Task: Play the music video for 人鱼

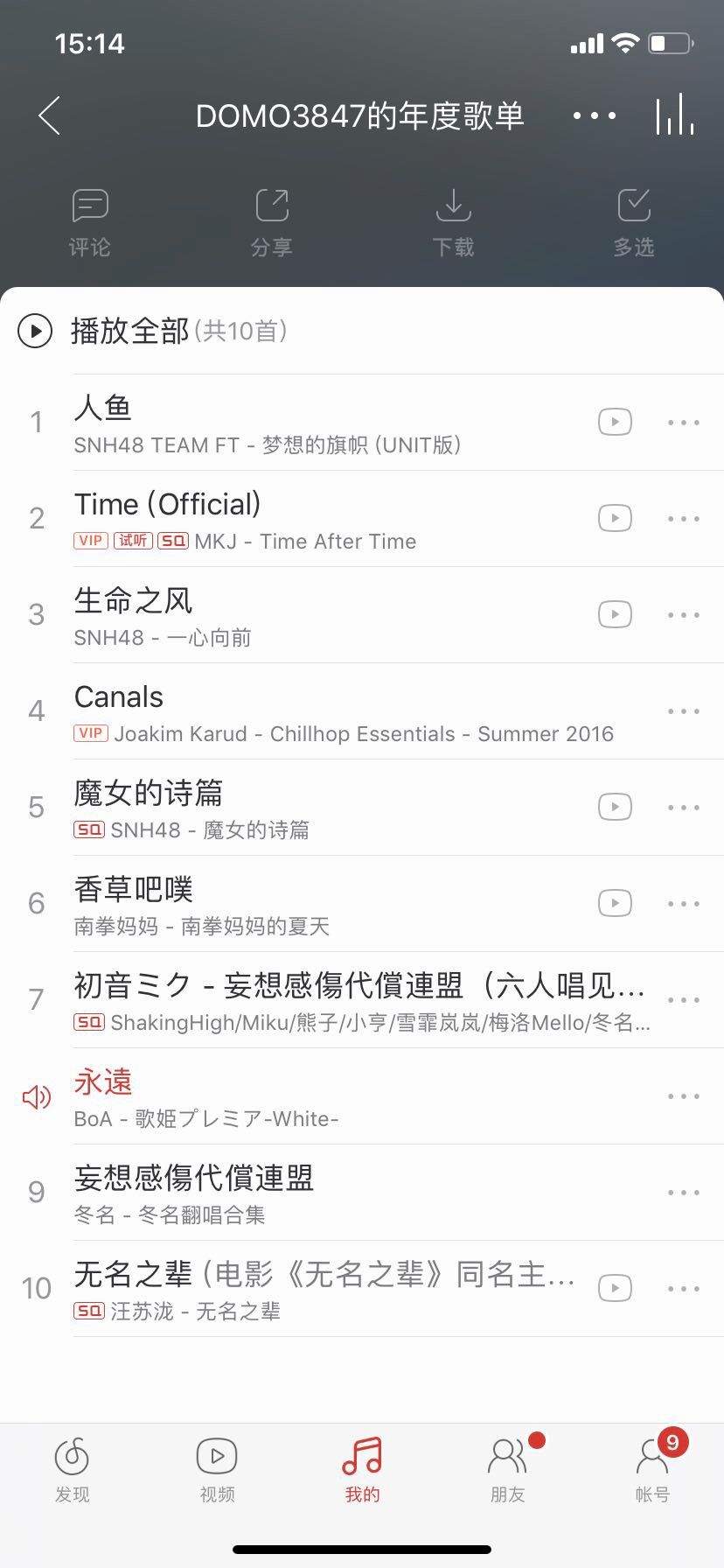Action: (615, 421)
